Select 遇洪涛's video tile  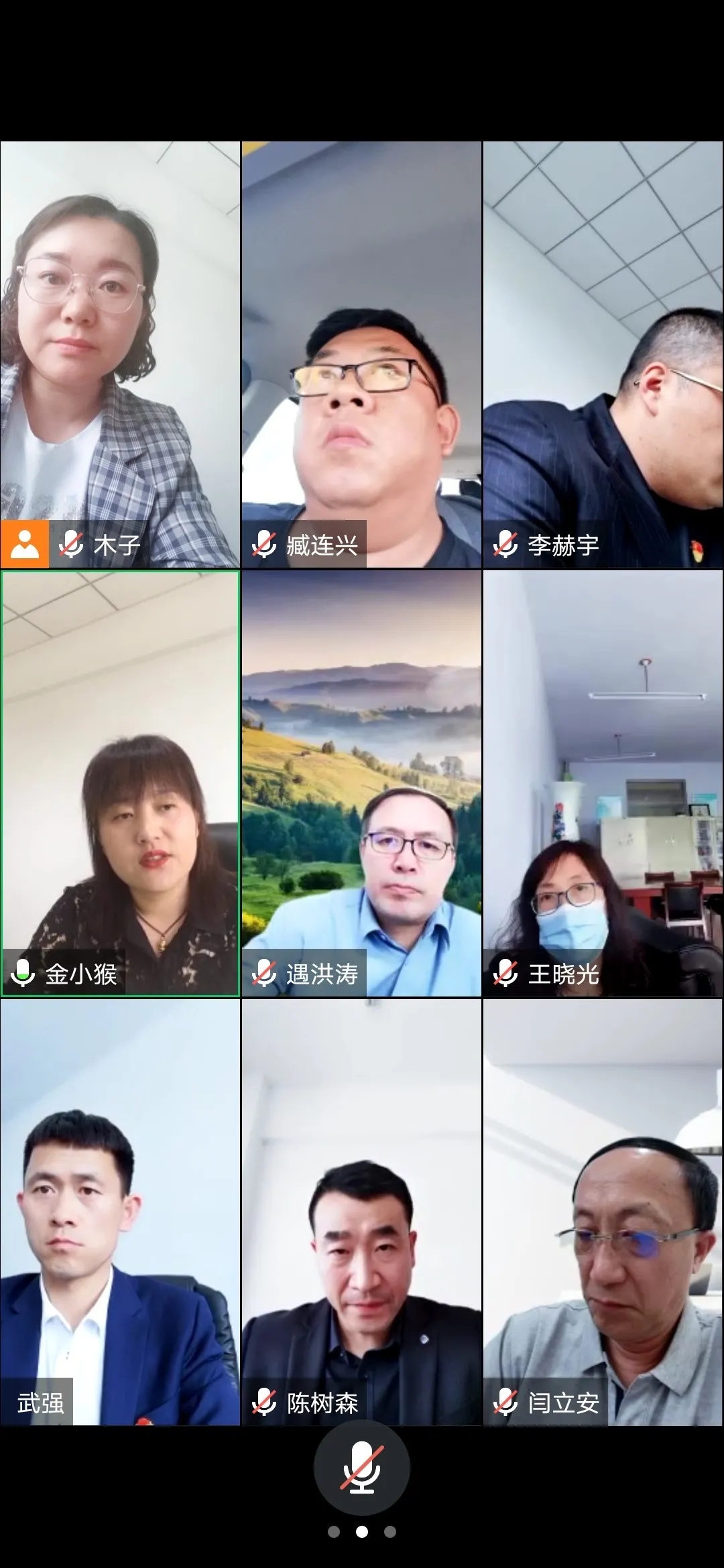[x=361, y=783]
